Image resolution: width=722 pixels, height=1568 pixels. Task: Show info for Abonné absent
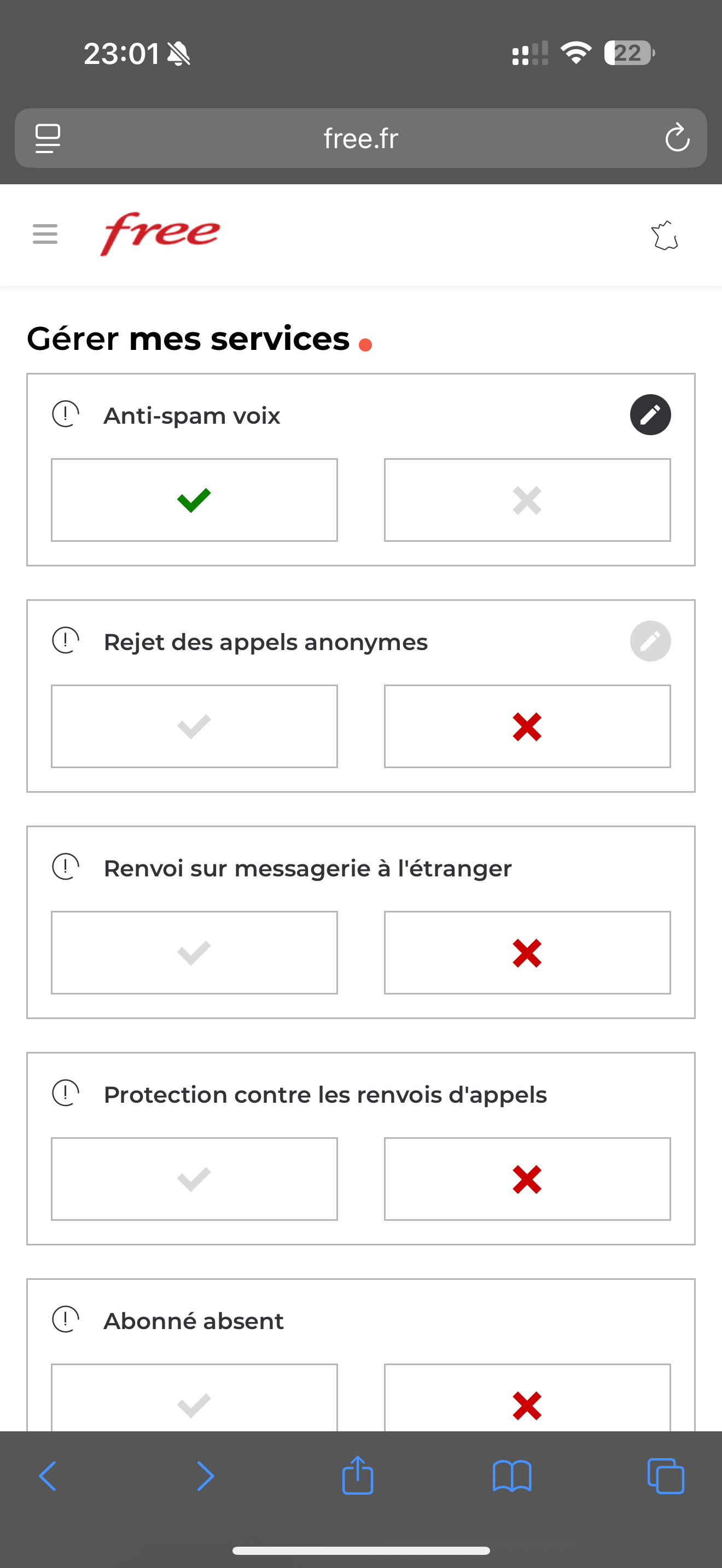tap(66, 1320)
